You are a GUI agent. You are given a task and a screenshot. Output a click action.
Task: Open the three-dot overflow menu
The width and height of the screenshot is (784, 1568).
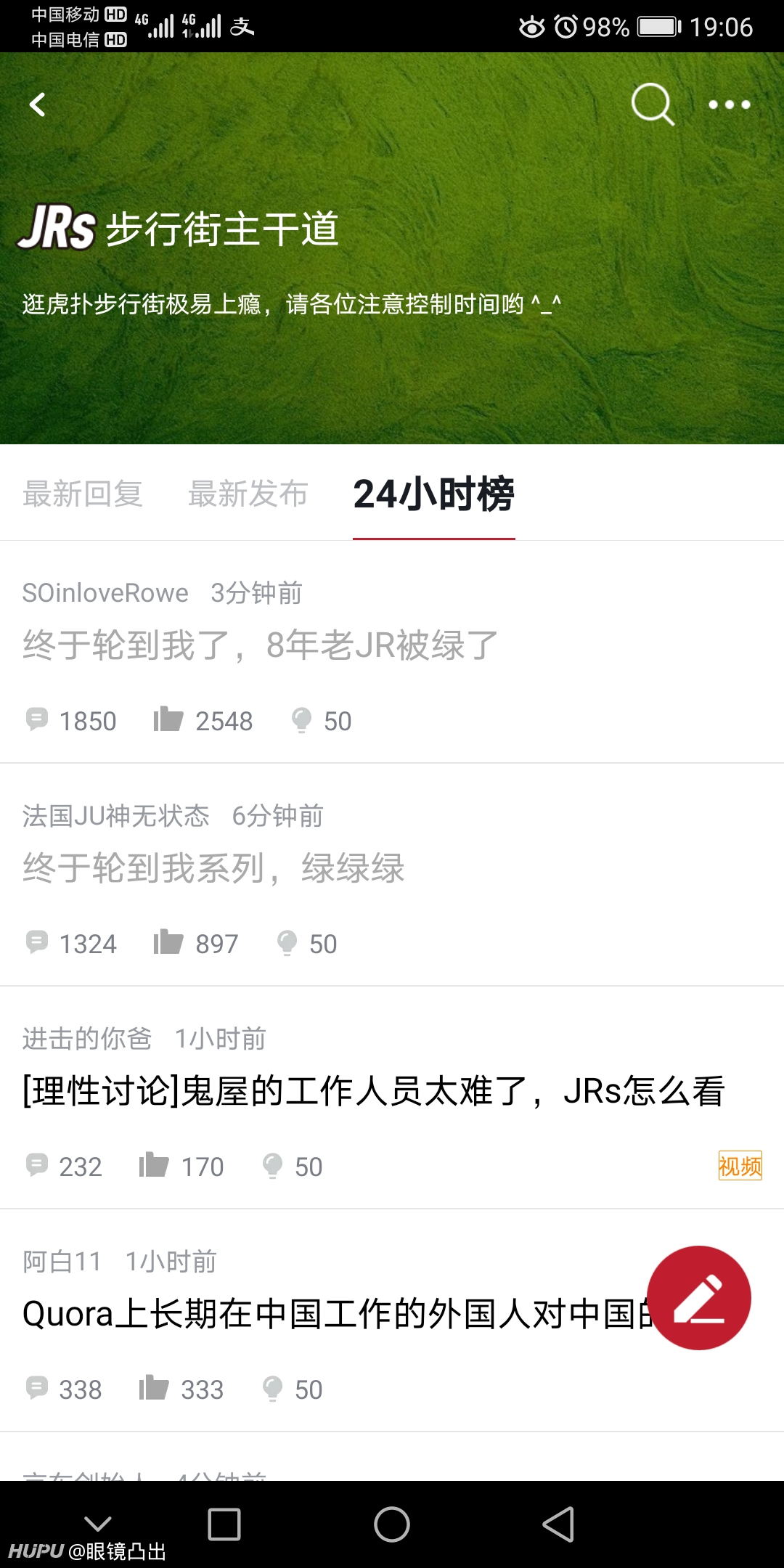[729, 105]
